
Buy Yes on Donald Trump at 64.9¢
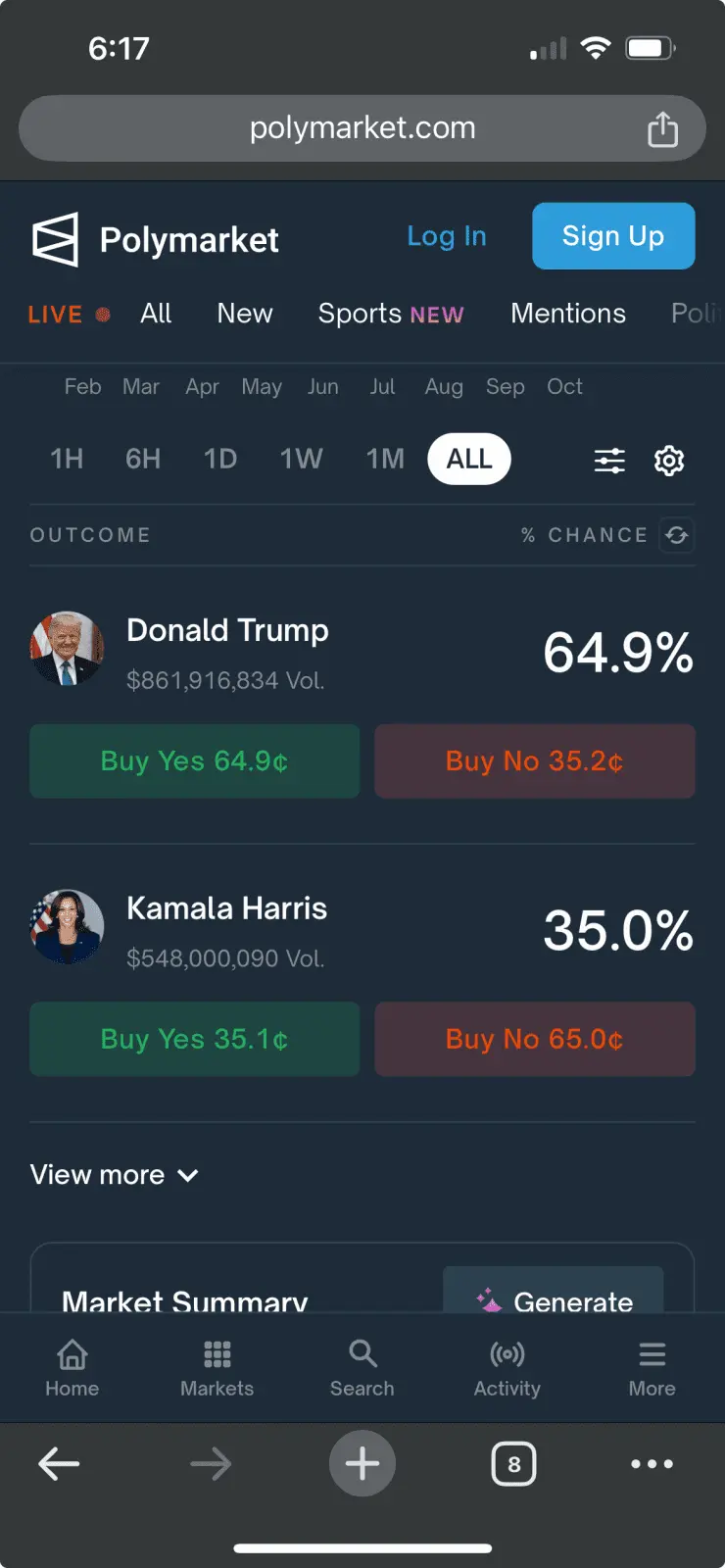(194, 761)
